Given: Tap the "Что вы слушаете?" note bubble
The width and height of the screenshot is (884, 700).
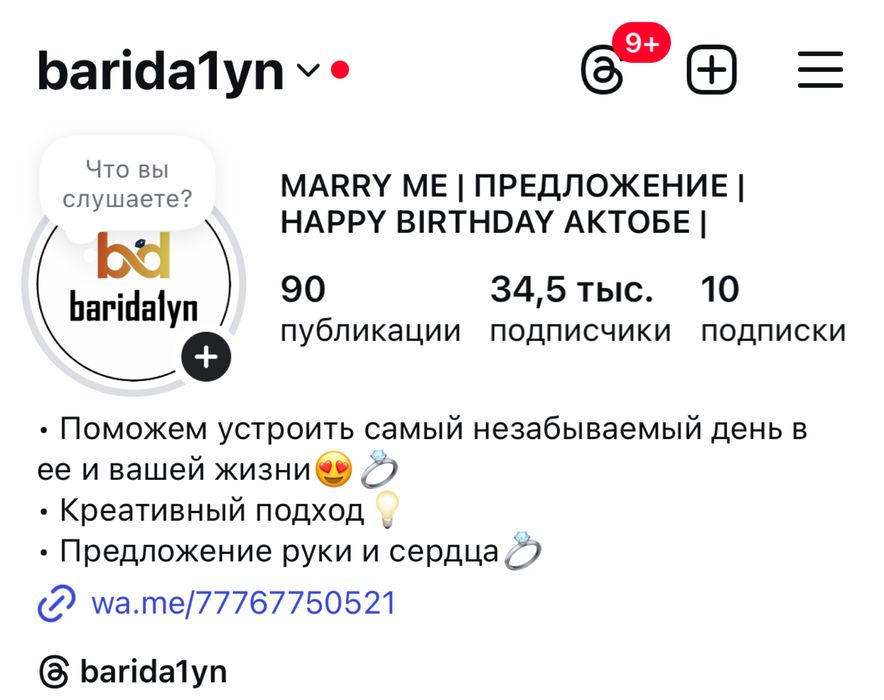Looking at the screenshot, I should pos(127,184).
